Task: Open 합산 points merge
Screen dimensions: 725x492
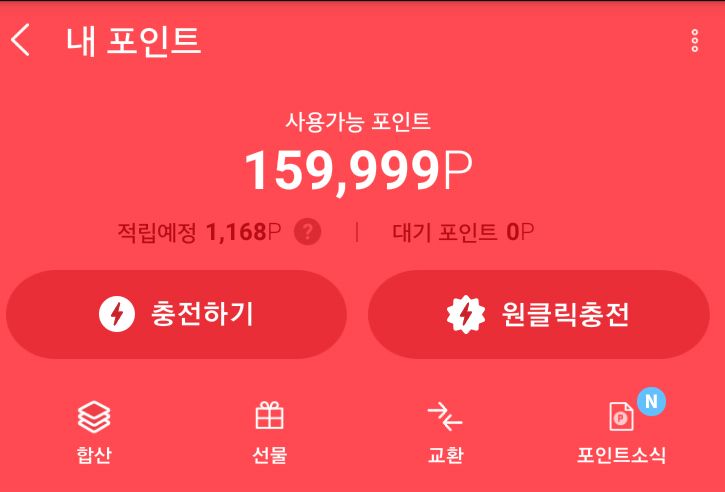Action: coord(94,432)
